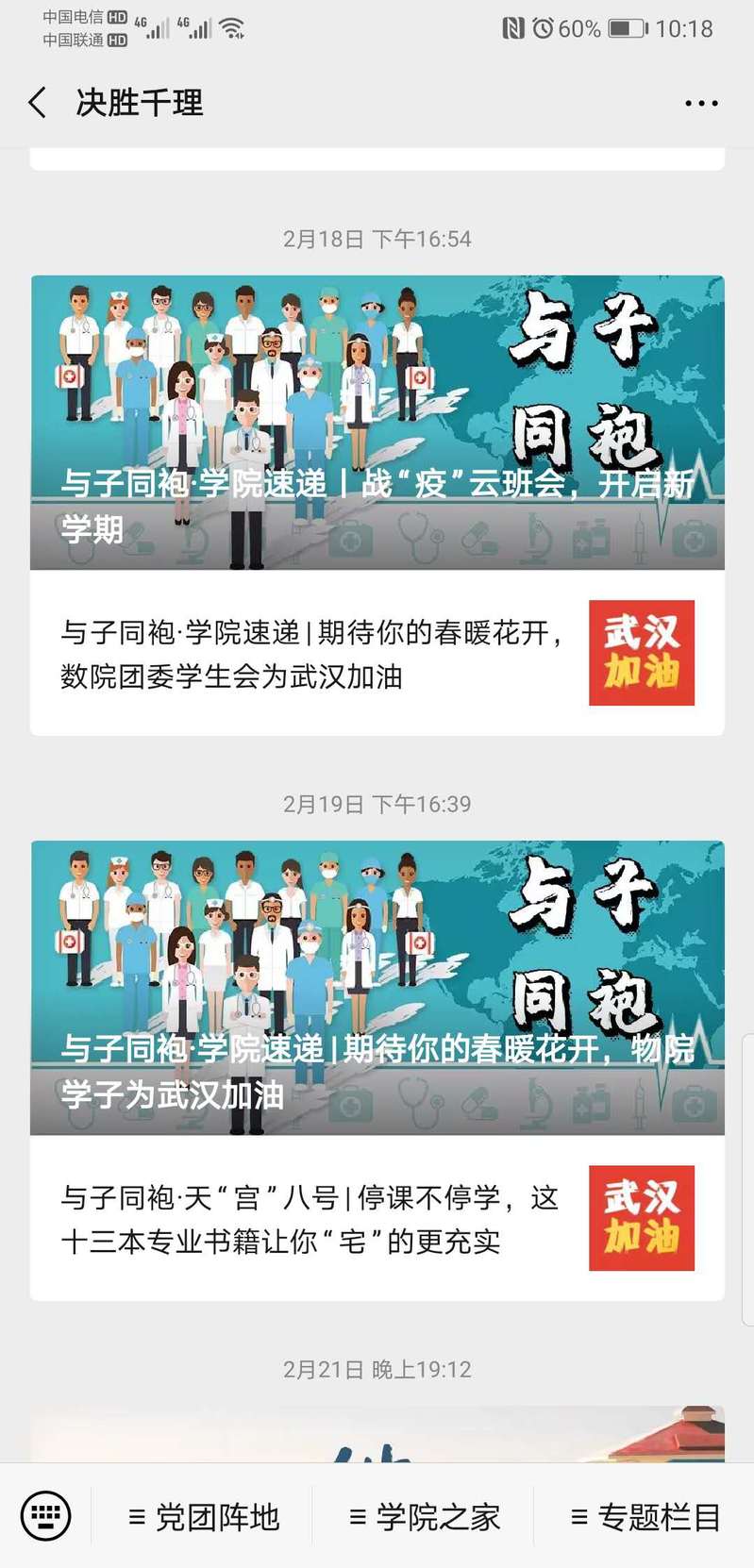Open the three-dot more options menu
Screen dimensions: 754x1568
point(701,104)
